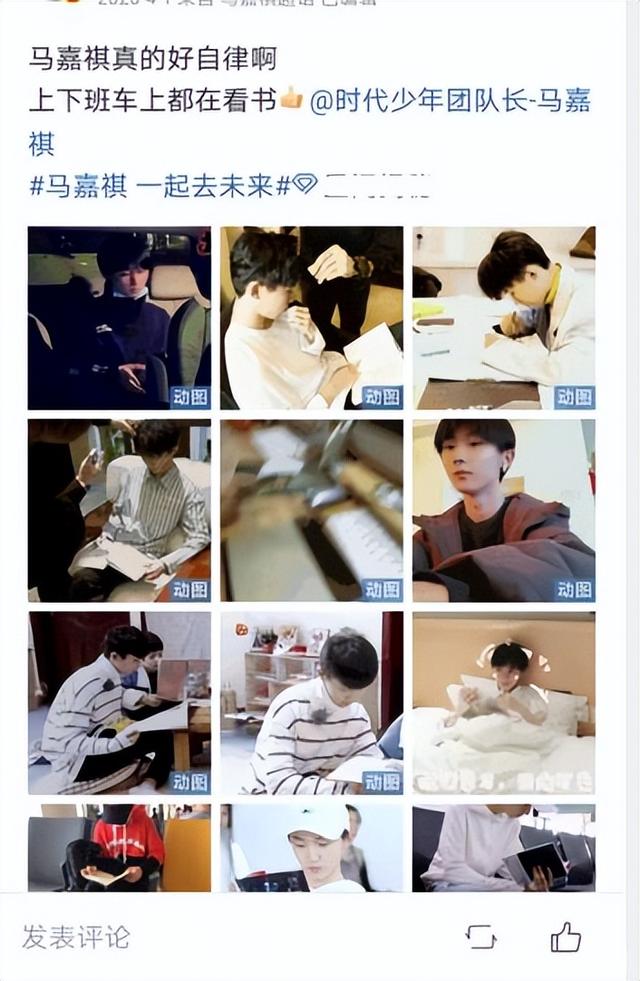
Task: Like this post with the thumbs-up
Action: (566, 937)
